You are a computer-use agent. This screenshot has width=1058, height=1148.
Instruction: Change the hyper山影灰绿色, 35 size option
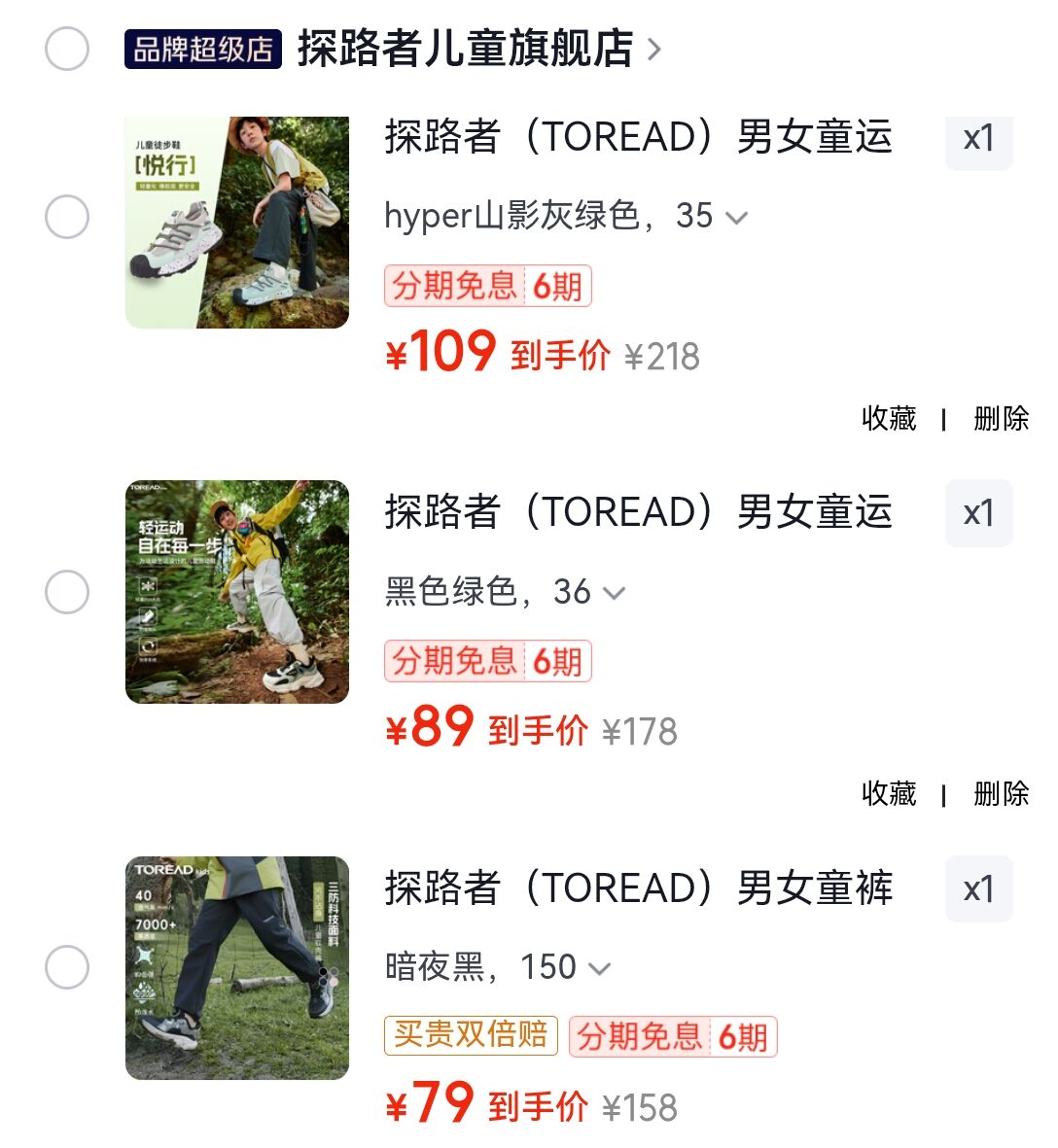(x=566, y=216)
